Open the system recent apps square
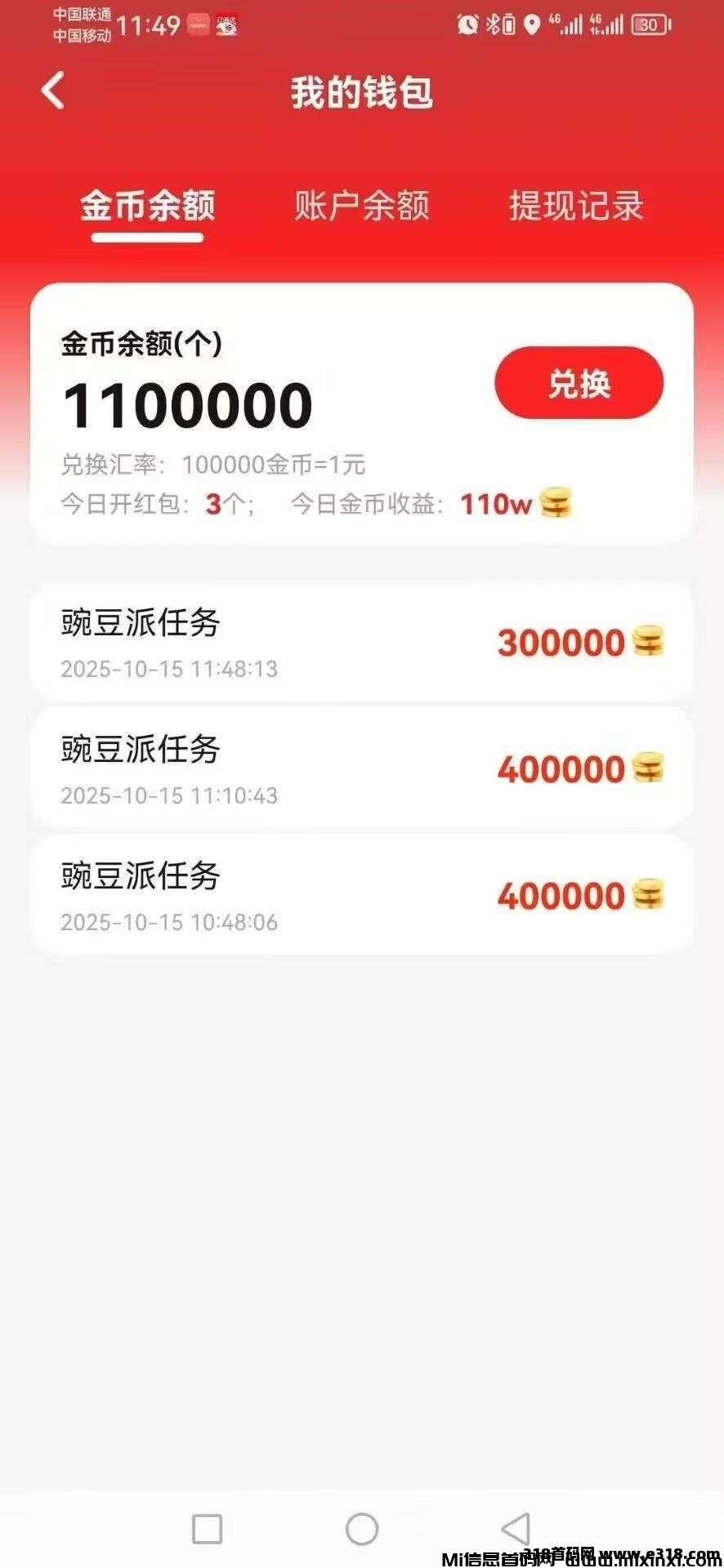The width and height of the screenshot is (724, 1568). click(x=207, y=1529)
